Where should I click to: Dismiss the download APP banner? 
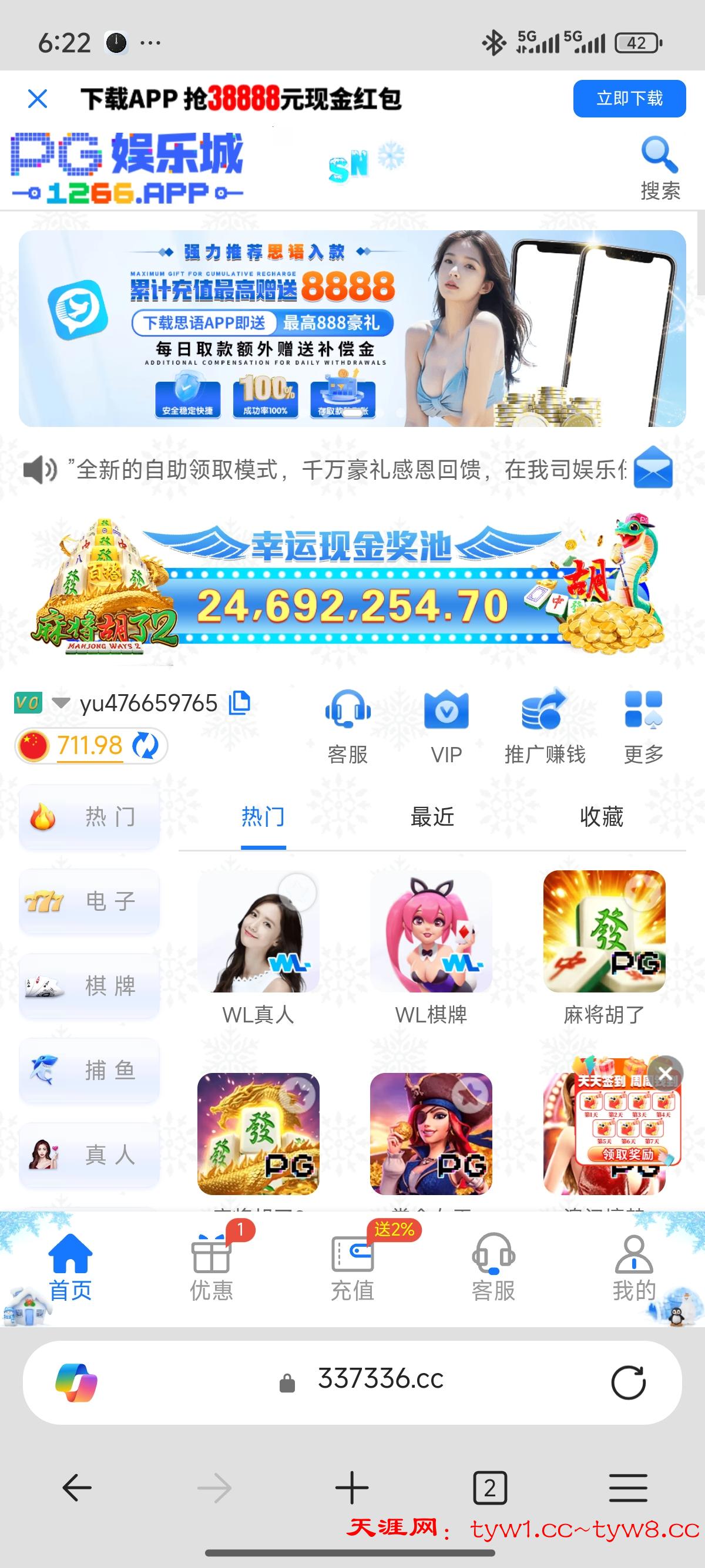pos(38,99)
